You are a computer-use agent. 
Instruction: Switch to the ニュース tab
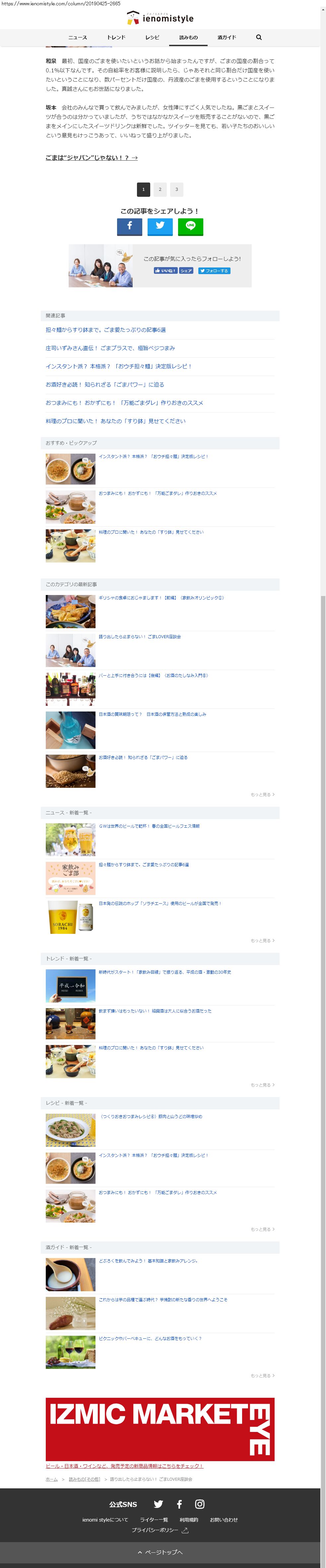77,38
